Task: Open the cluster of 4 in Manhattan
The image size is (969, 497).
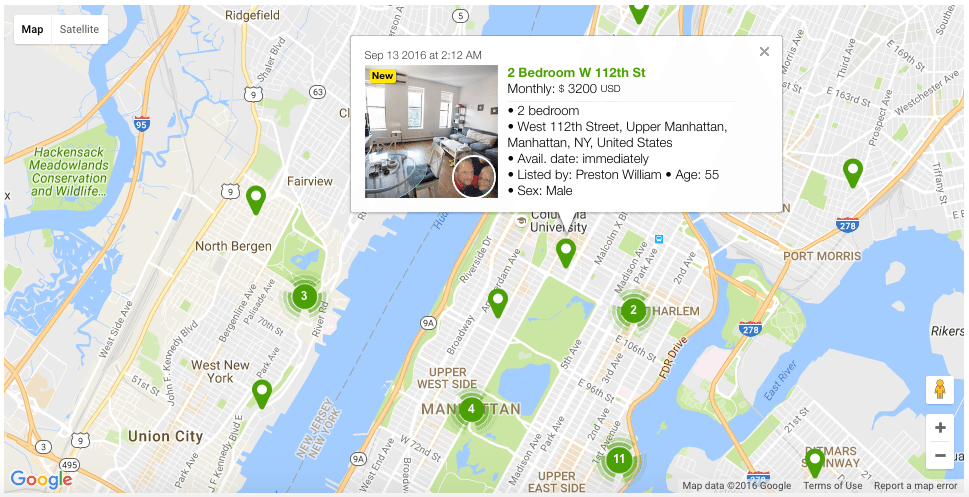Action: (x=471, y=408)
